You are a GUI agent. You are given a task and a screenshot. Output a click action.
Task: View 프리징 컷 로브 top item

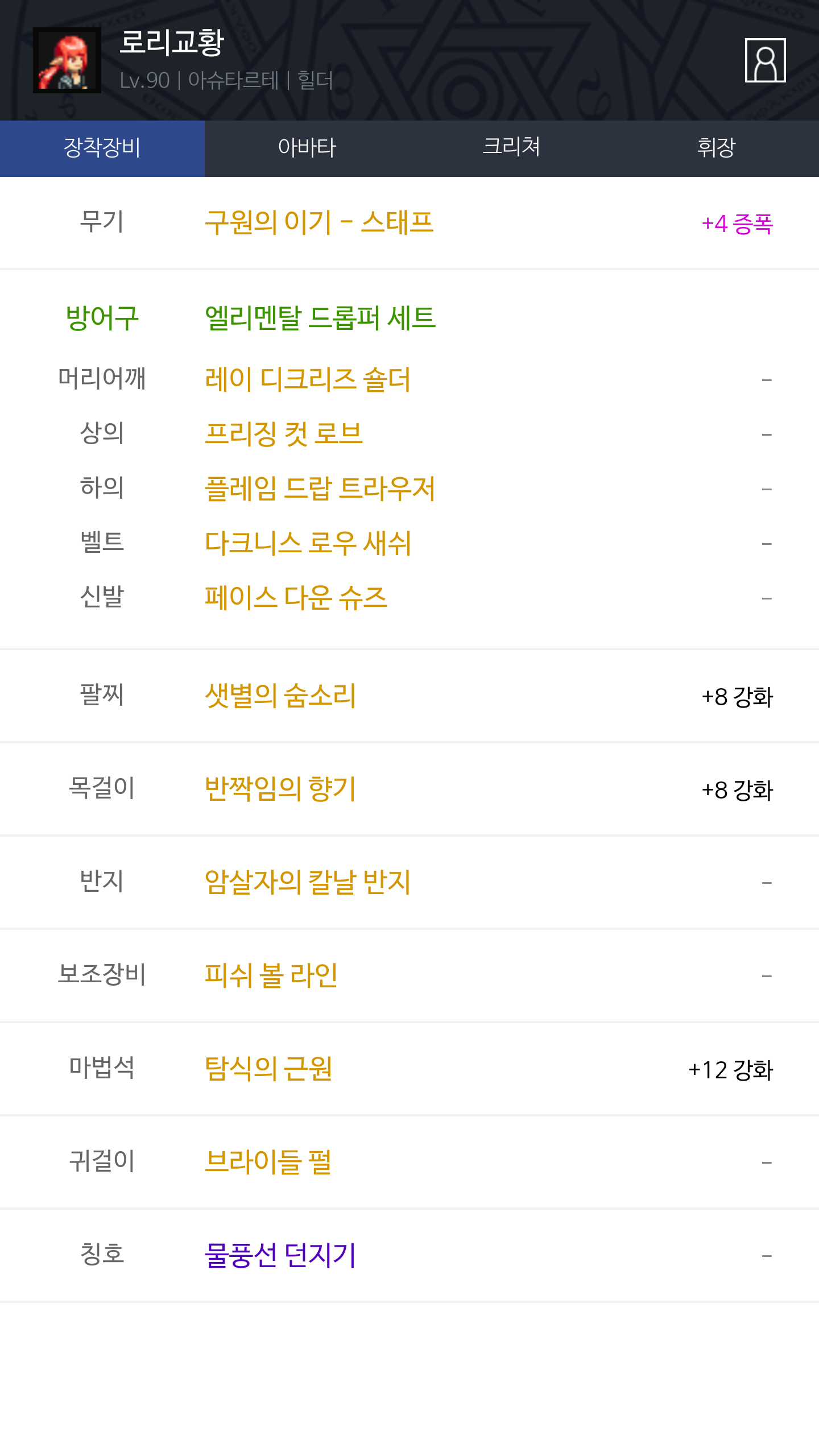tap(283, 434)
